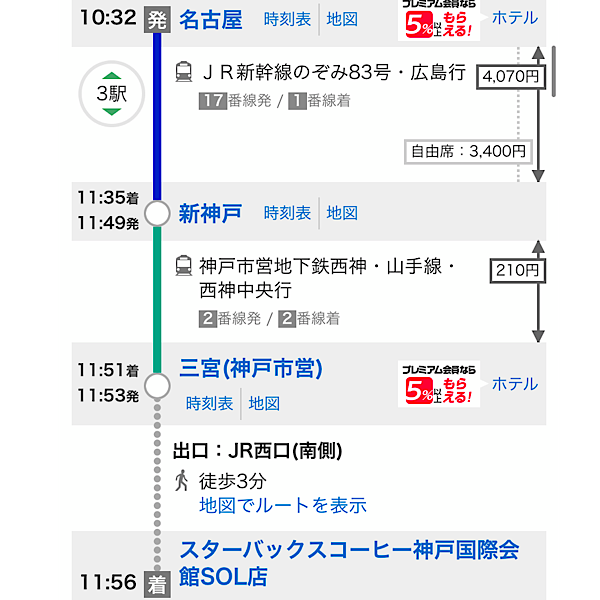The height and width of the screenshot is (600, 600).
Task: Tap premium 5% banner beside 三宮
Action: [438, 384]
